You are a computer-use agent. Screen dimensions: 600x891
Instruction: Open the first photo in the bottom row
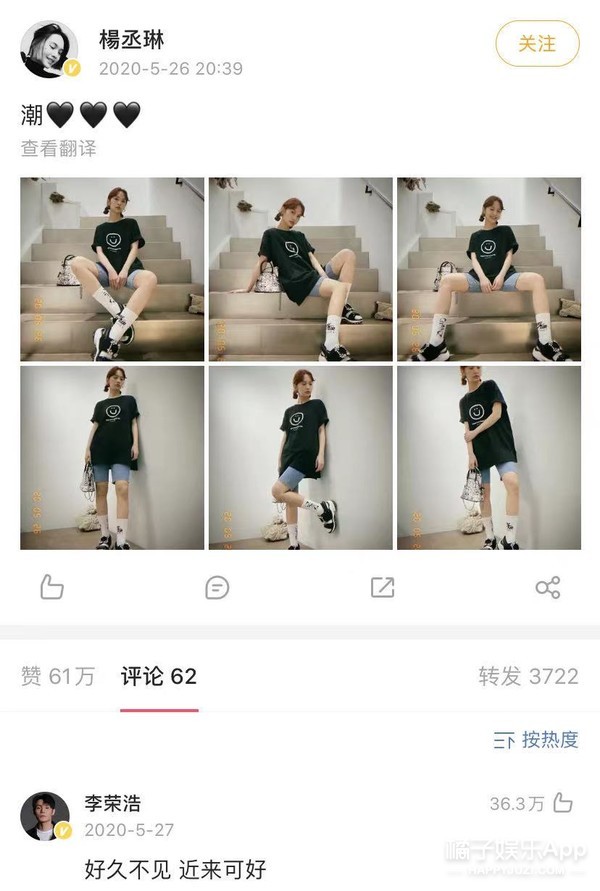point(112,457)
